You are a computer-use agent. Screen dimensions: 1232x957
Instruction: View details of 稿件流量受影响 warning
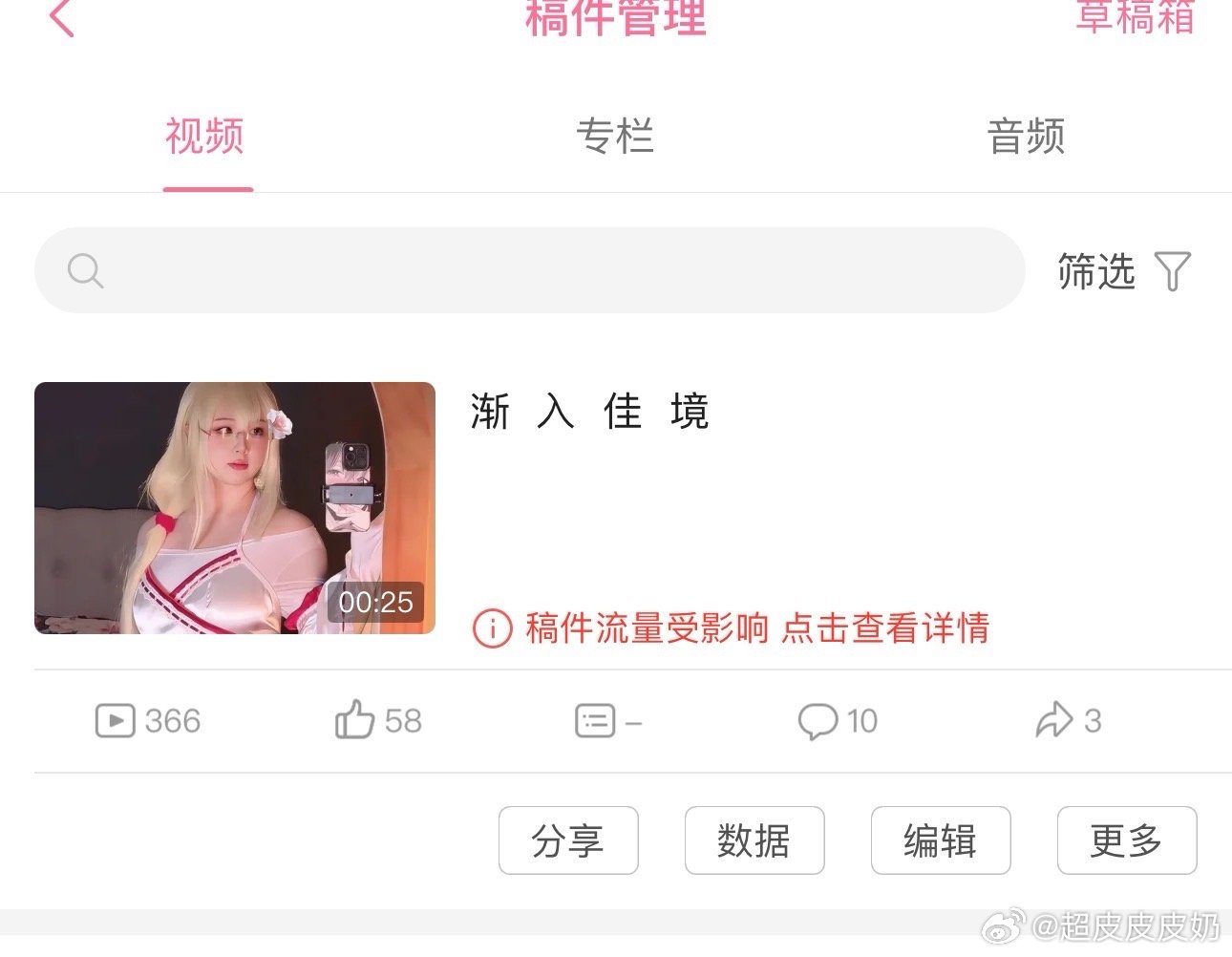(732, 628)
